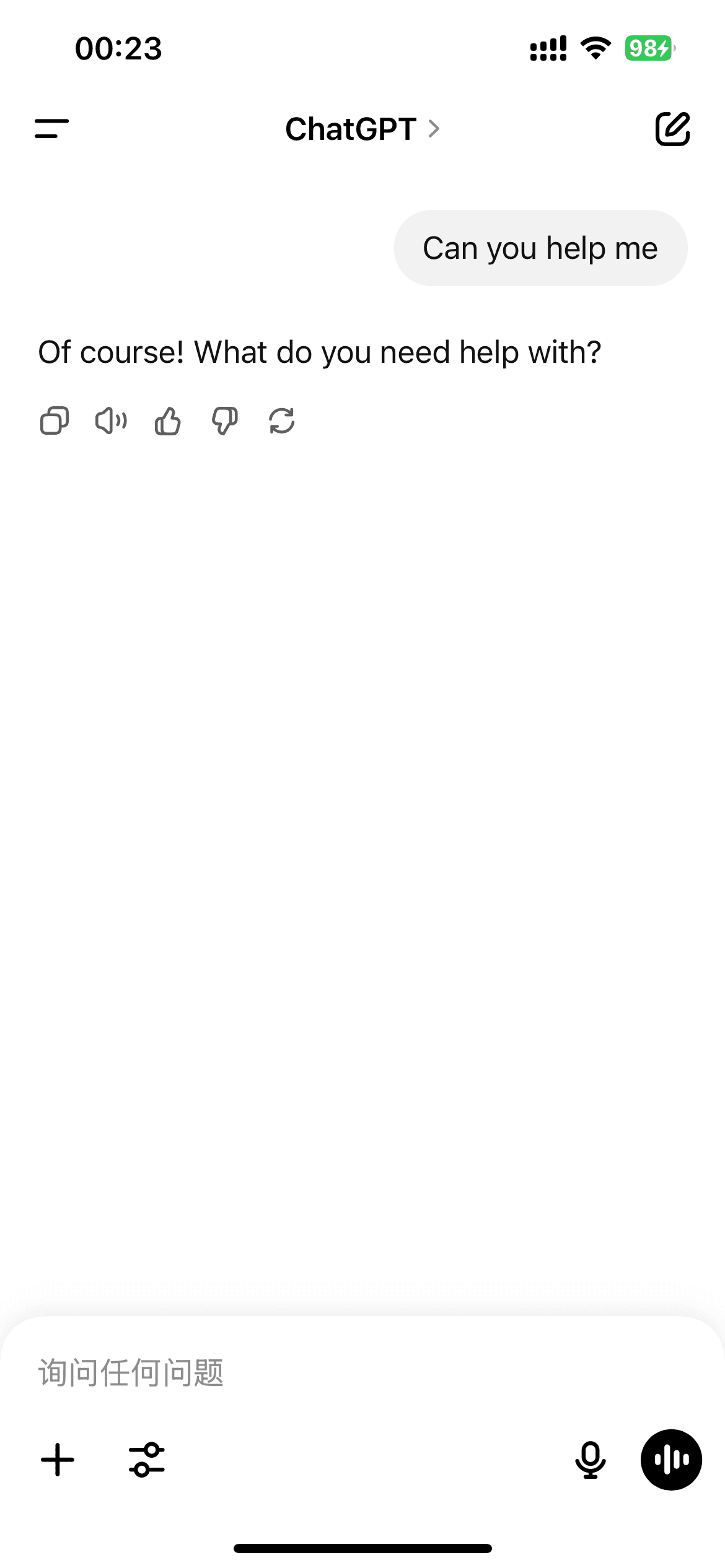Open the ChatGPT model selector
Image resolution: width=725 pixels, height=1568 pixels.
(x=362, y=129)
